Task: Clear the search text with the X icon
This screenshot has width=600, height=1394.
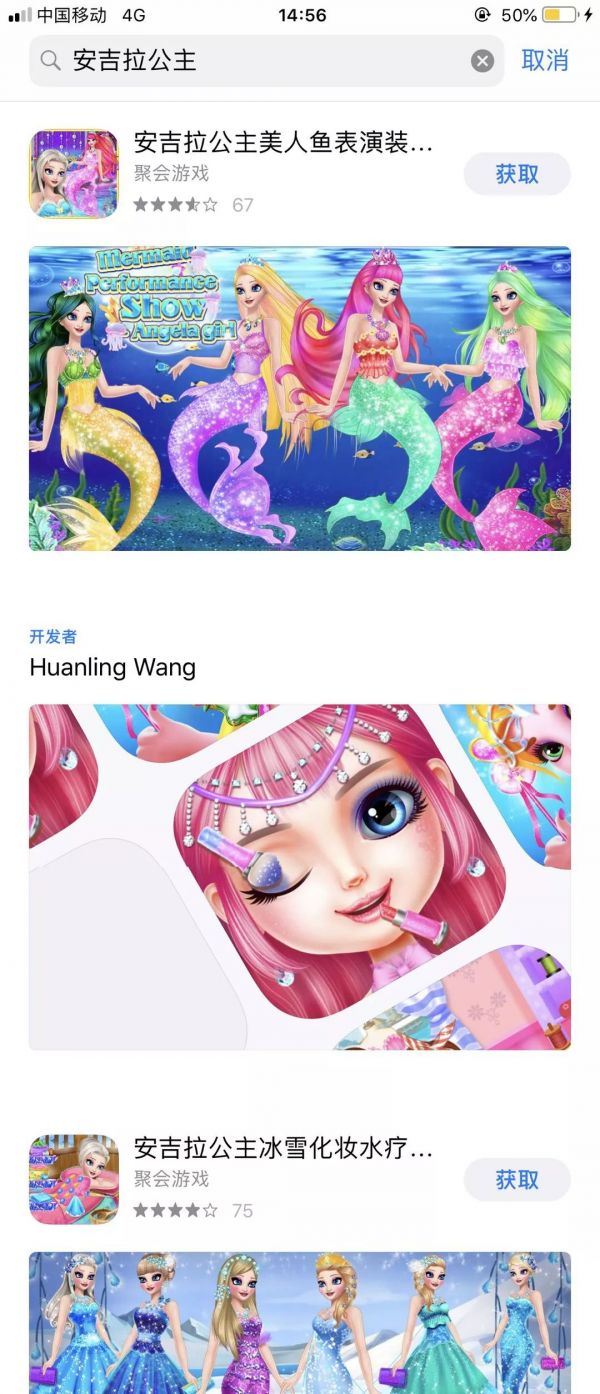Action: pos(482,61)
